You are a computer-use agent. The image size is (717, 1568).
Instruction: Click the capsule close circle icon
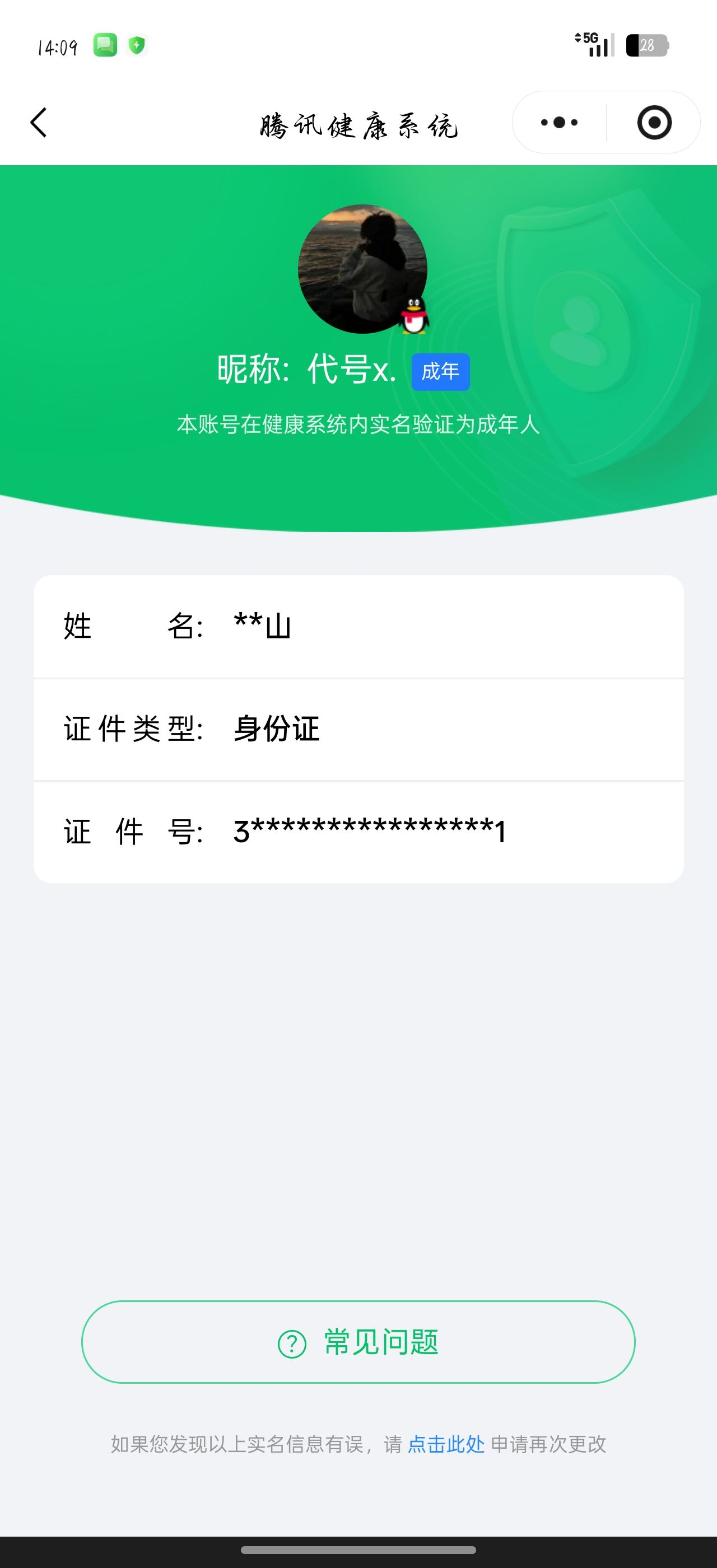[654, 122]
